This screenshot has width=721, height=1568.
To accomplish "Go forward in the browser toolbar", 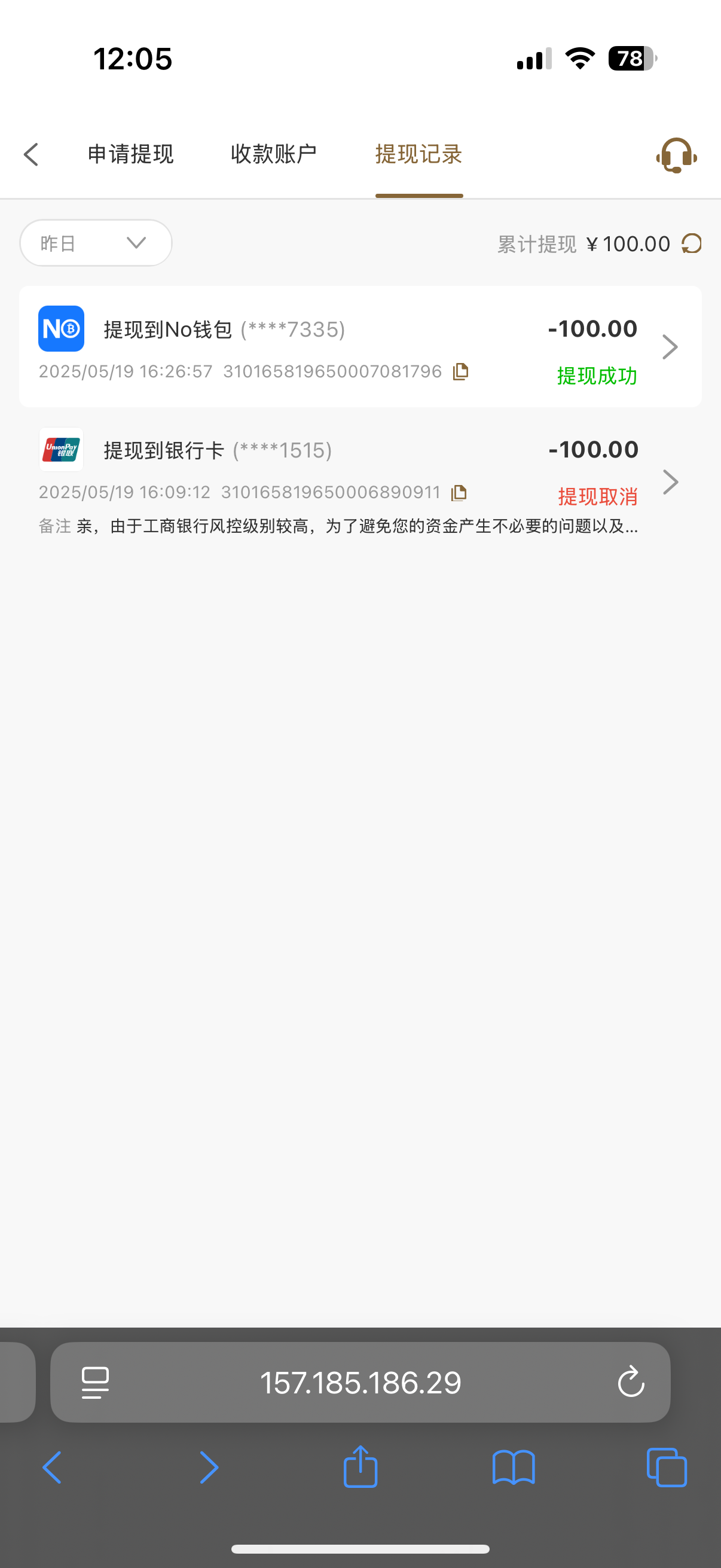I will pos(209,1467).
